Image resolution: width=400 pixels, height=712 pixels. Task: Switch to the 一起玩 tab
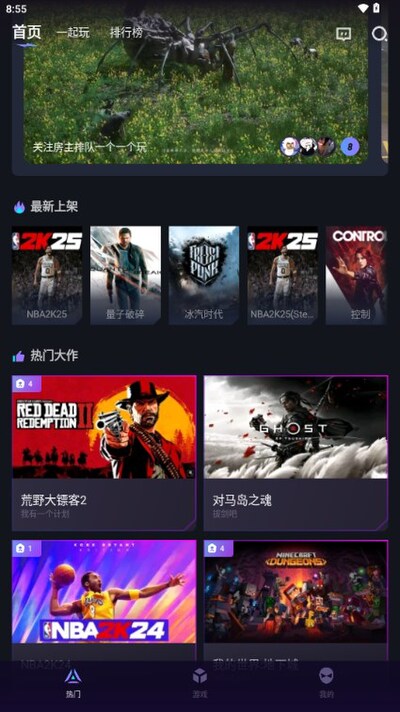tap(73, 33)
